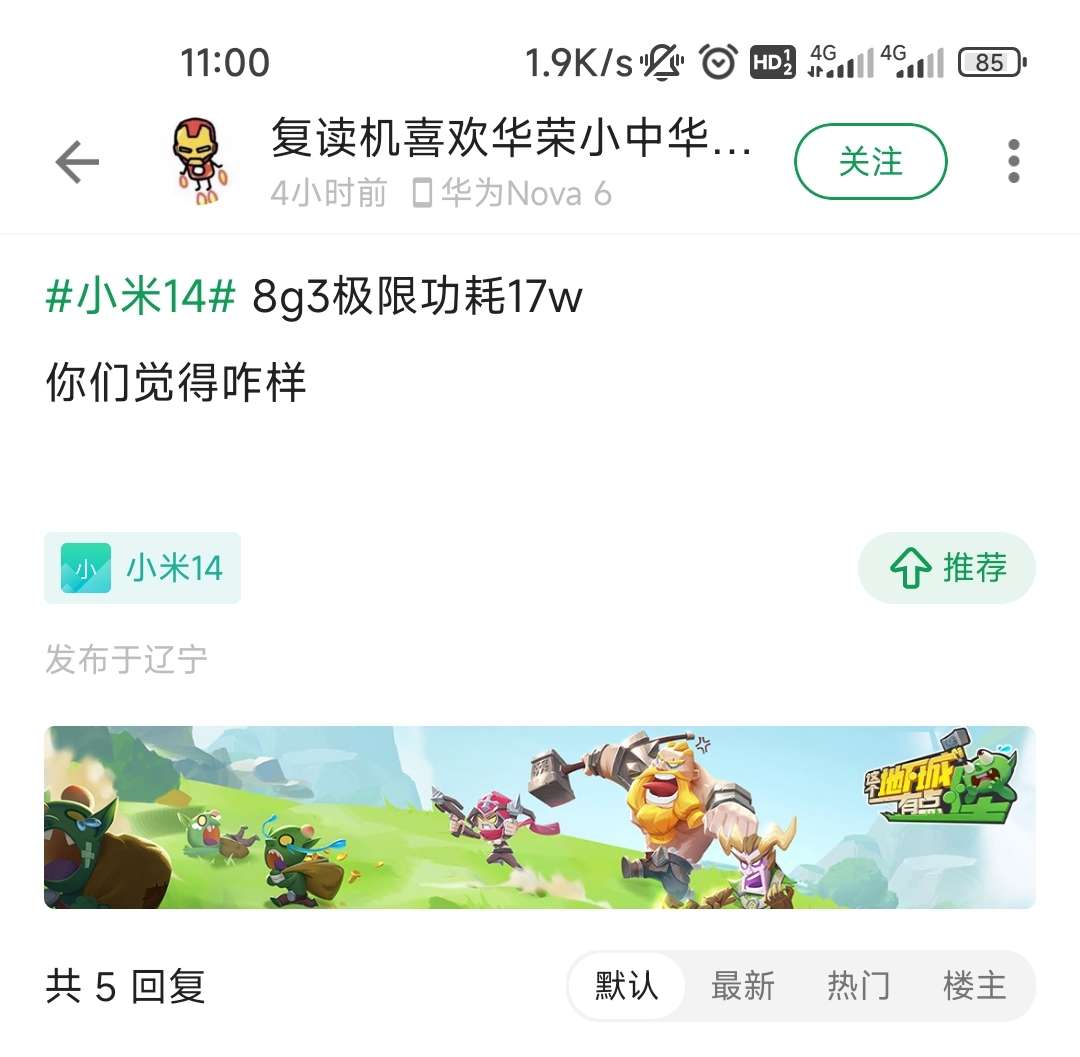Open the 小米14 topic chip
This screenshot has height=1057, width=1080.
(142, 568)
